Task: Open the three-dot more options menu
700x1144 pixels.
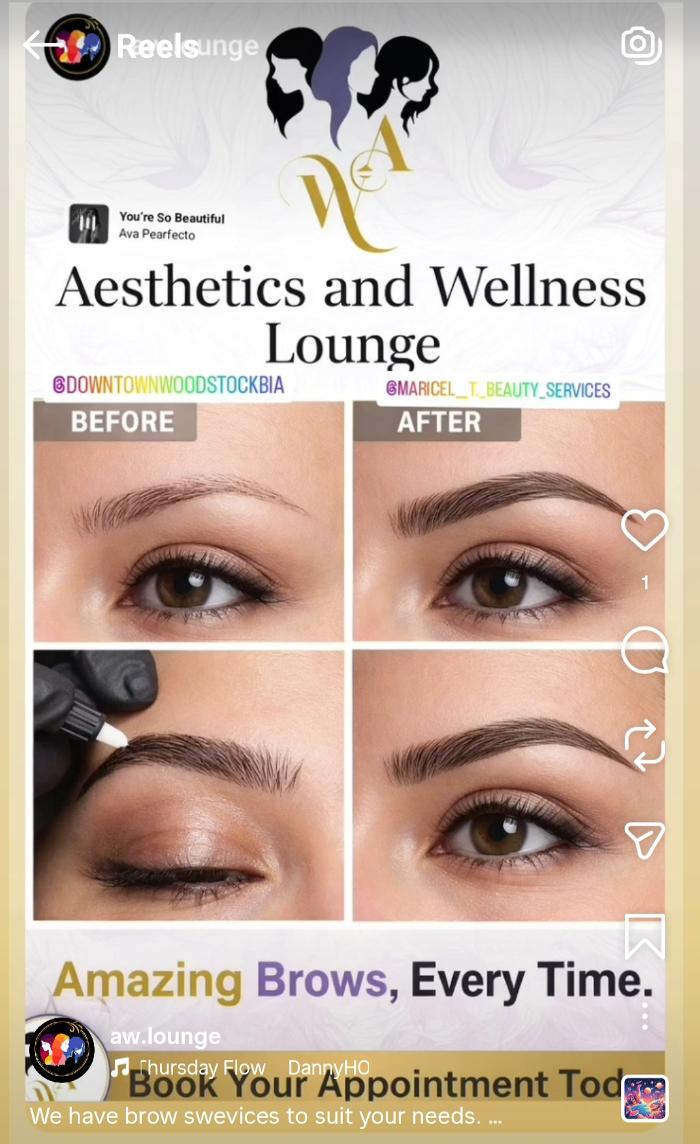Action: click(x=645, y=1016)
